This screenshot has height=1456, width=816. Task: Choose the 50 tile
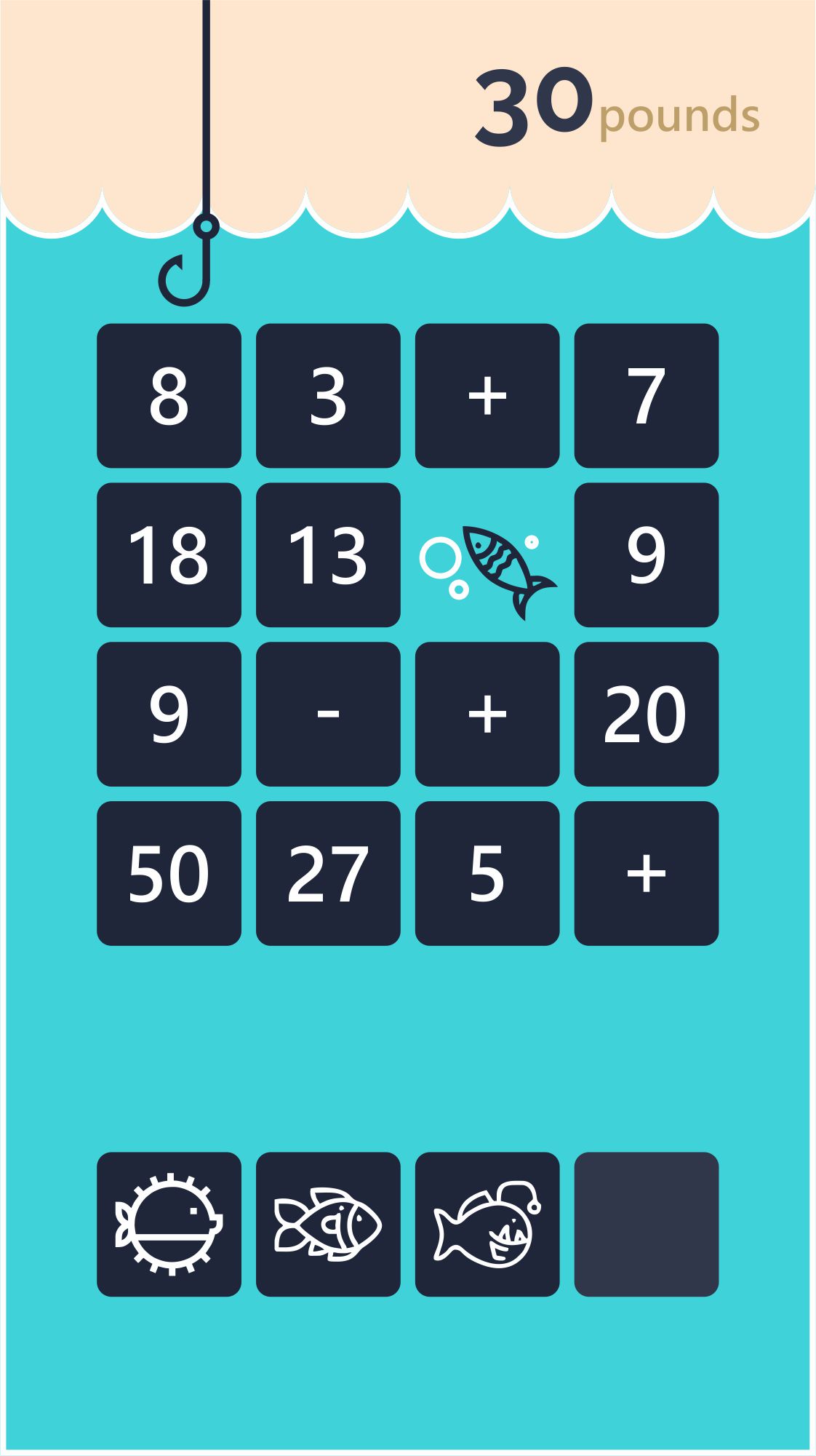169,873
